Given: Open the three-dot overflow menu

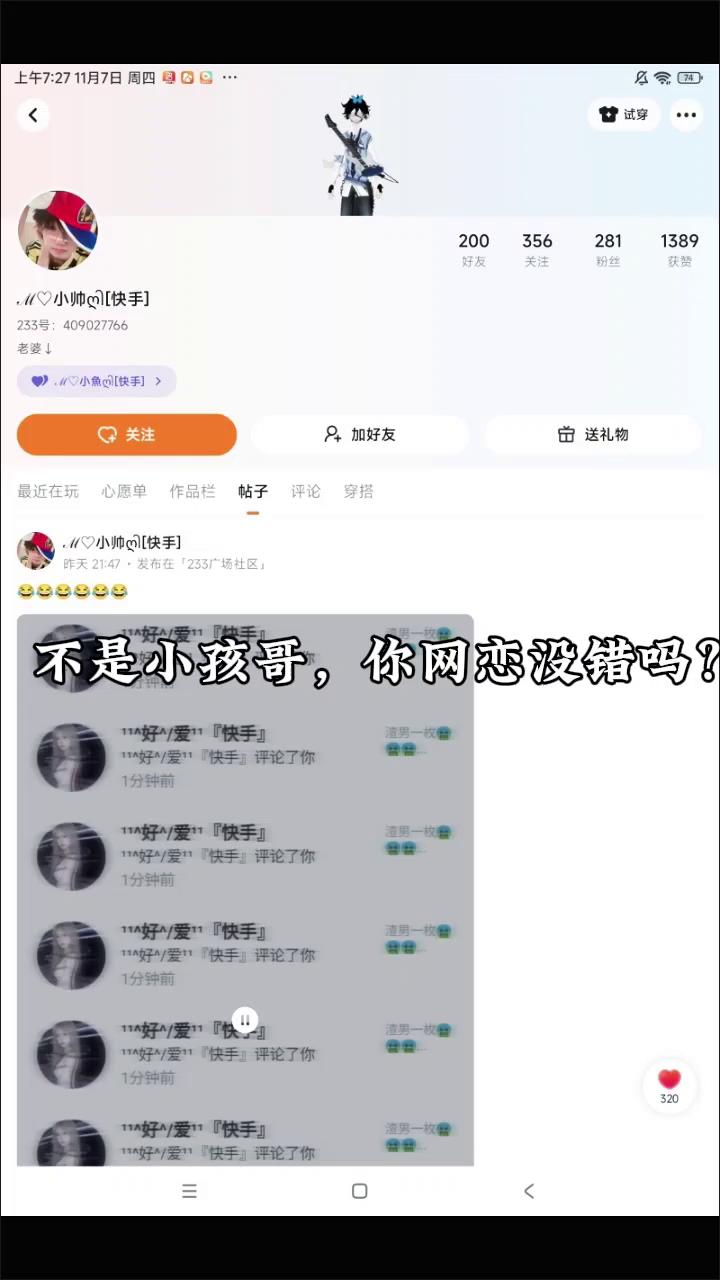Looking at the screenshot, I should (686, 115).
